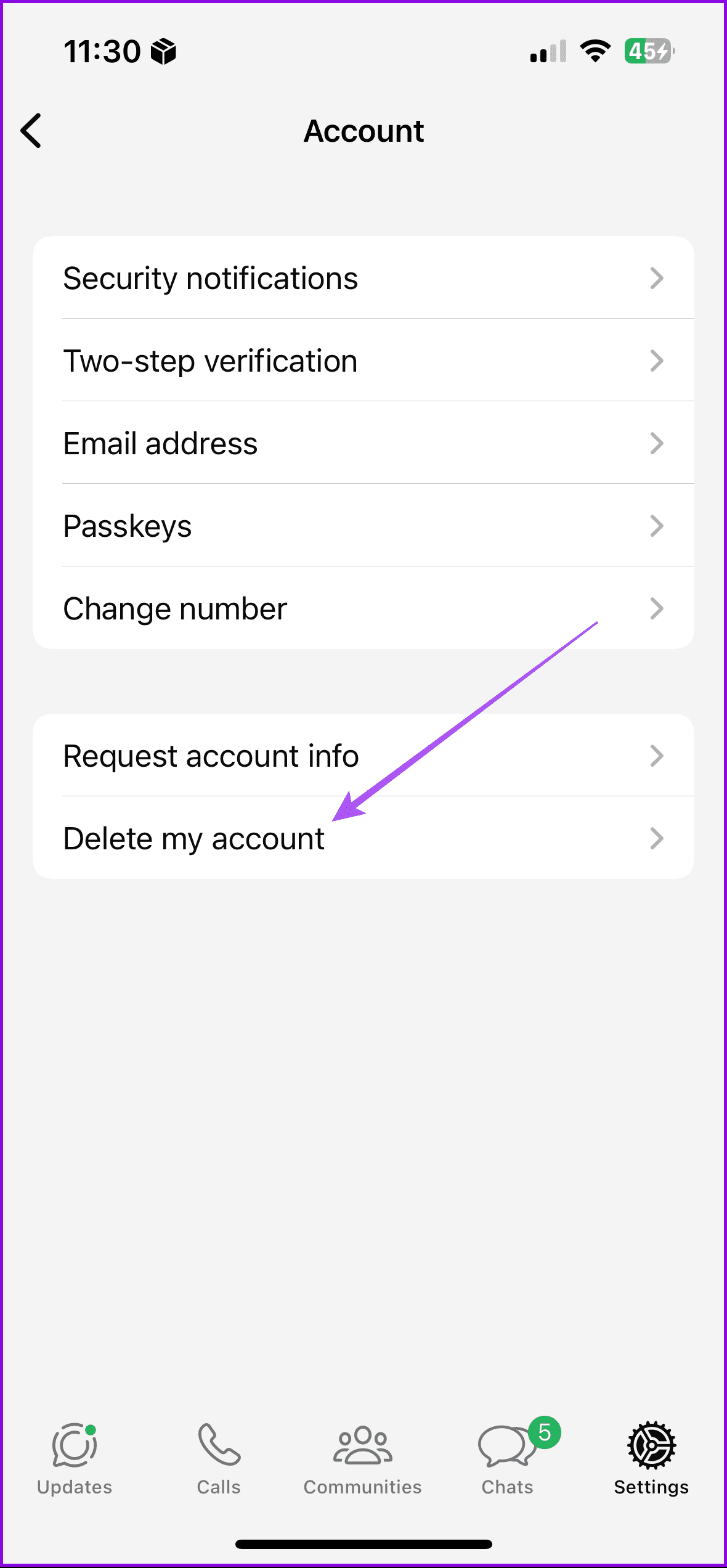Tap the Chats bubble icon with badge
The image size is (727, 1568).
click(505, 1445)
